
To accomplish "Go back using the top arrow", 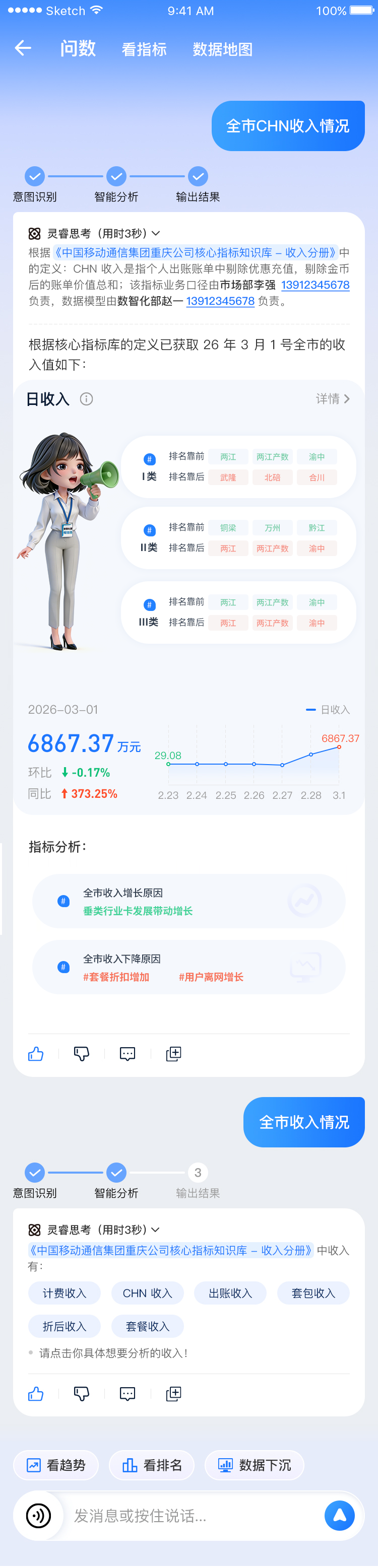I will click(x=23, y=48).
